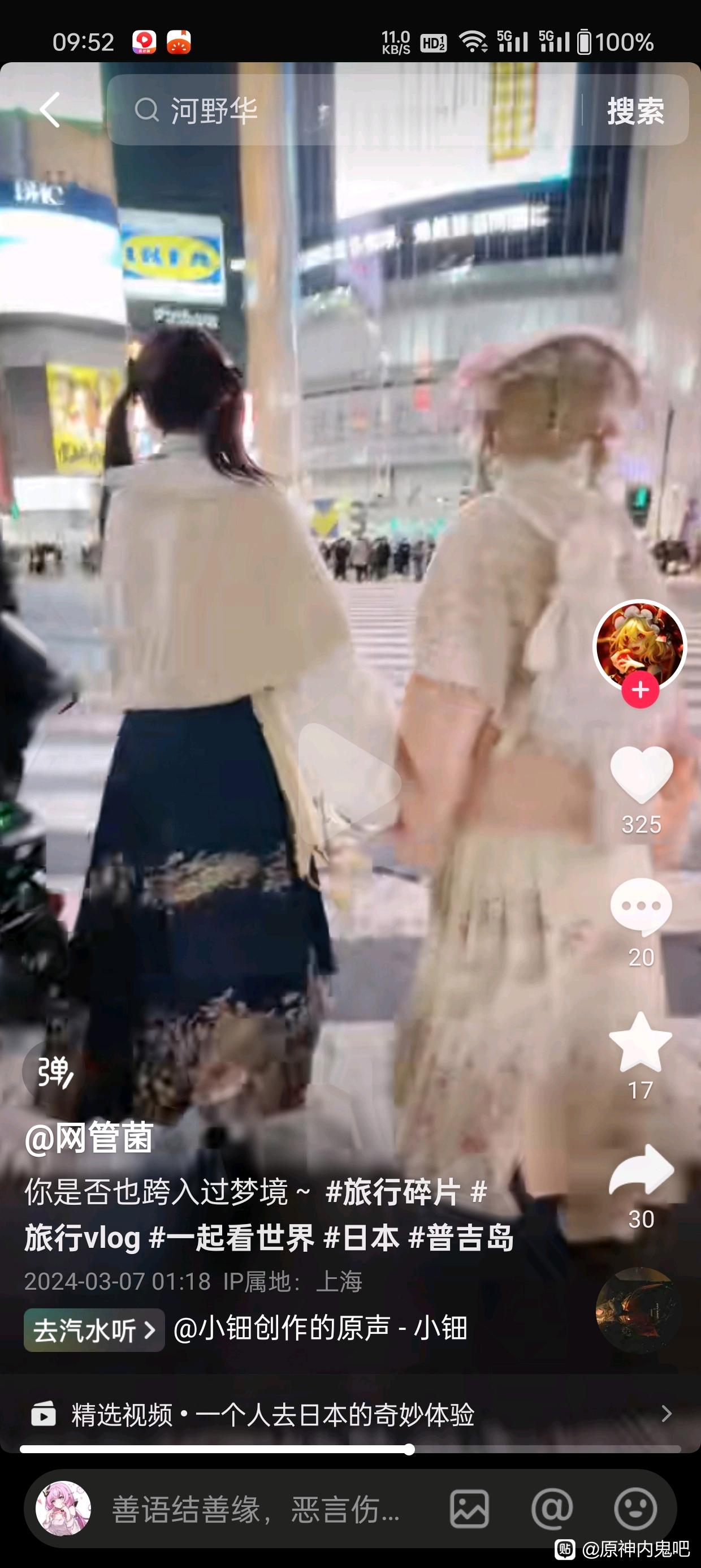Viewport: 701px width, 1568px height.
Task: Open the #普吉岛 hashtag
Action: pyautogui.click(x=461, y=1238)
